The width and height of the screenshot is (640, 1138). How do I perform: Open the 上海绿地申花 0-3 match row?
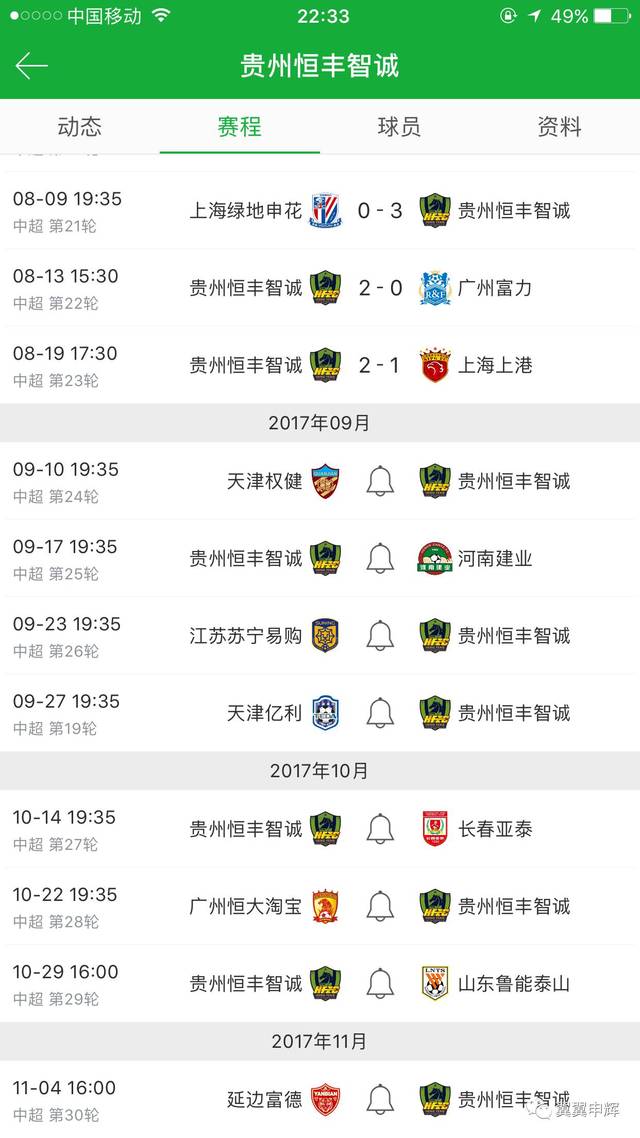point(320,211)
